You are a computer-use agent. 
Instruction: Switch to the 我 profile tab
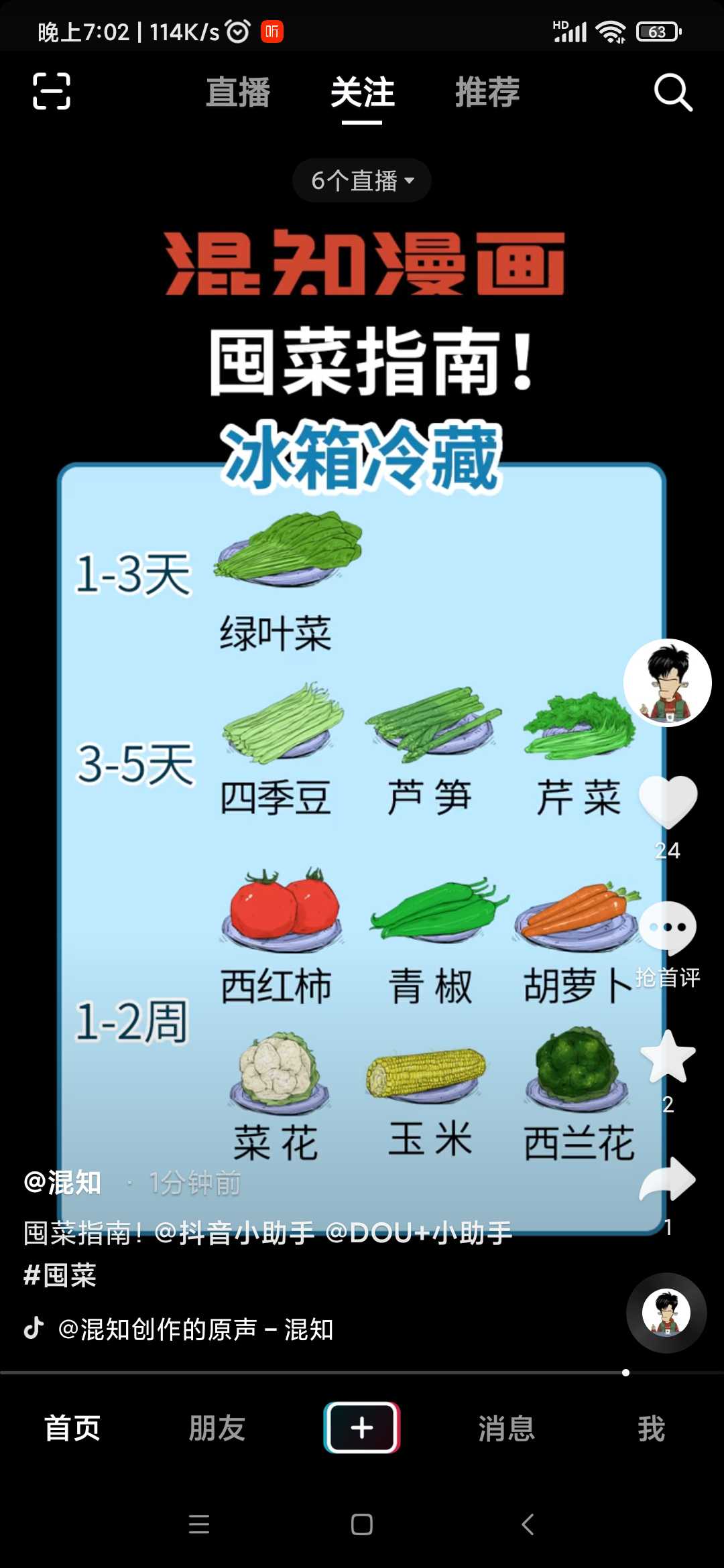(x=651, y=1428)
